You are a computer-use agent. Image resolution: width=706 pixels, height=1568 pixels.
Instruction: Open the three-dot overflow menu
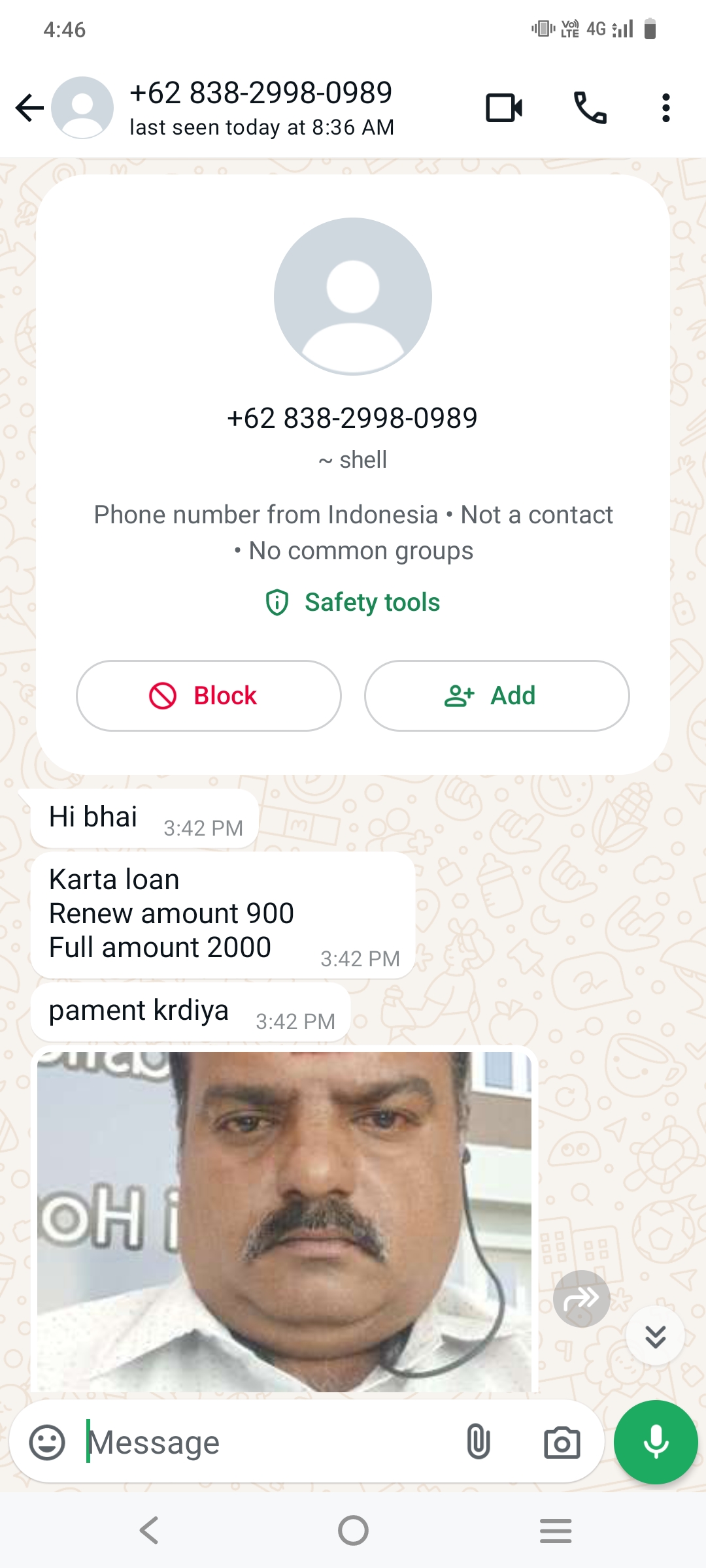pos(665,108)
